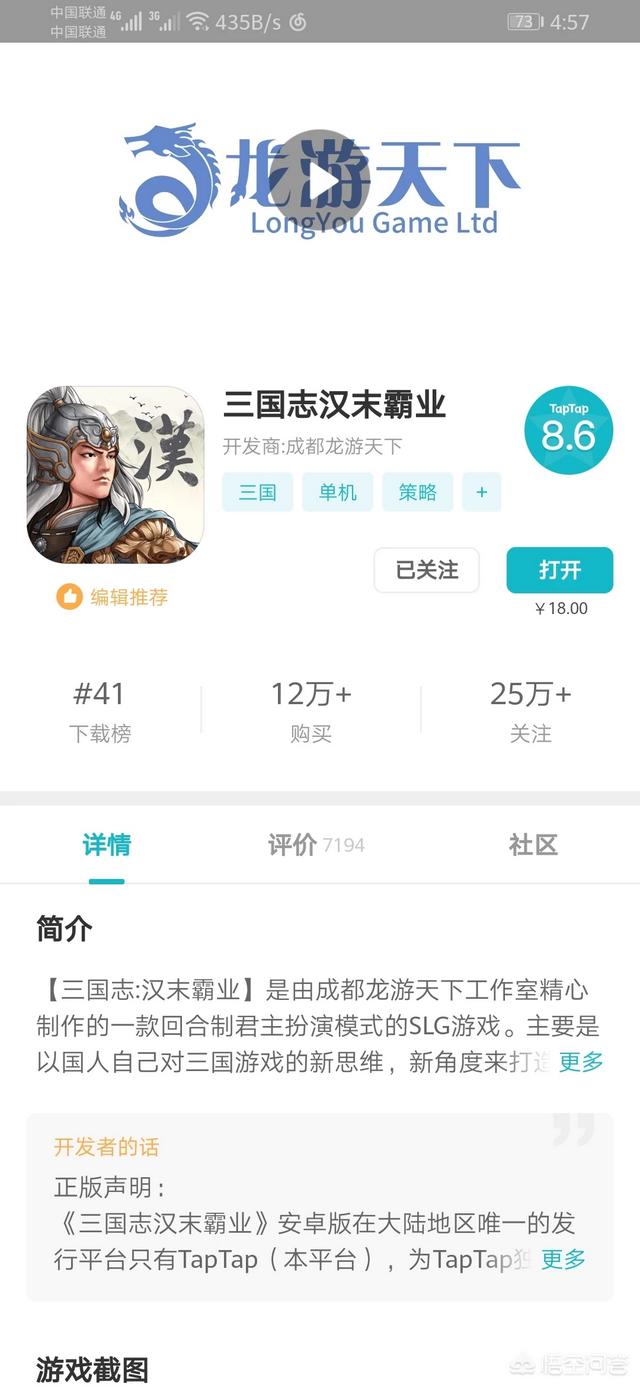This screenshot has height=1387, width=640.
Task: Switch to the 评价 reviews tab
Action: tap(314, 845)
